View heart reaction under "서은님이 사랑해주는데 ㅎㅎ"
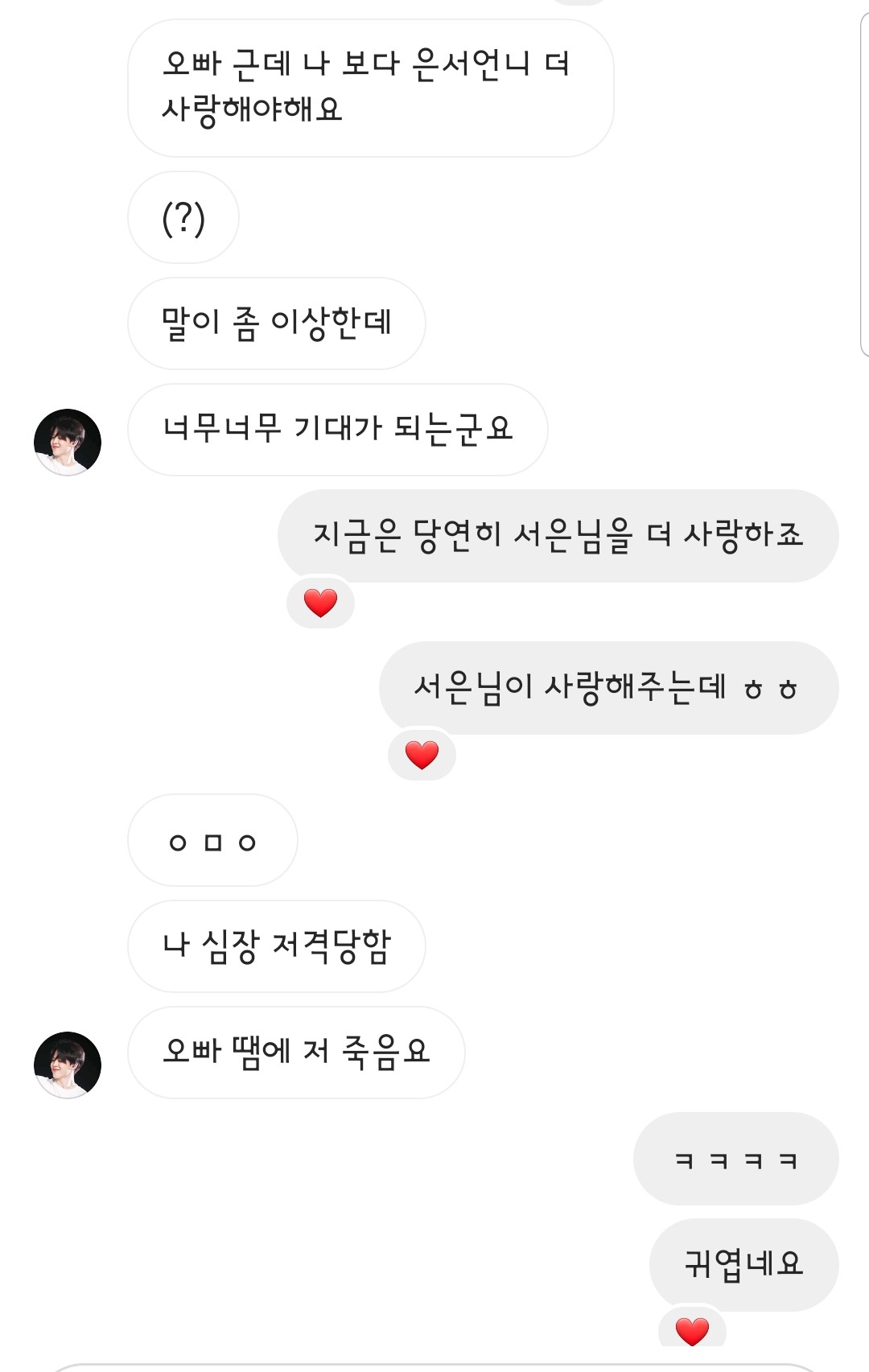Viewport: 869px width, 1372px height. click(x=422, y=755)
